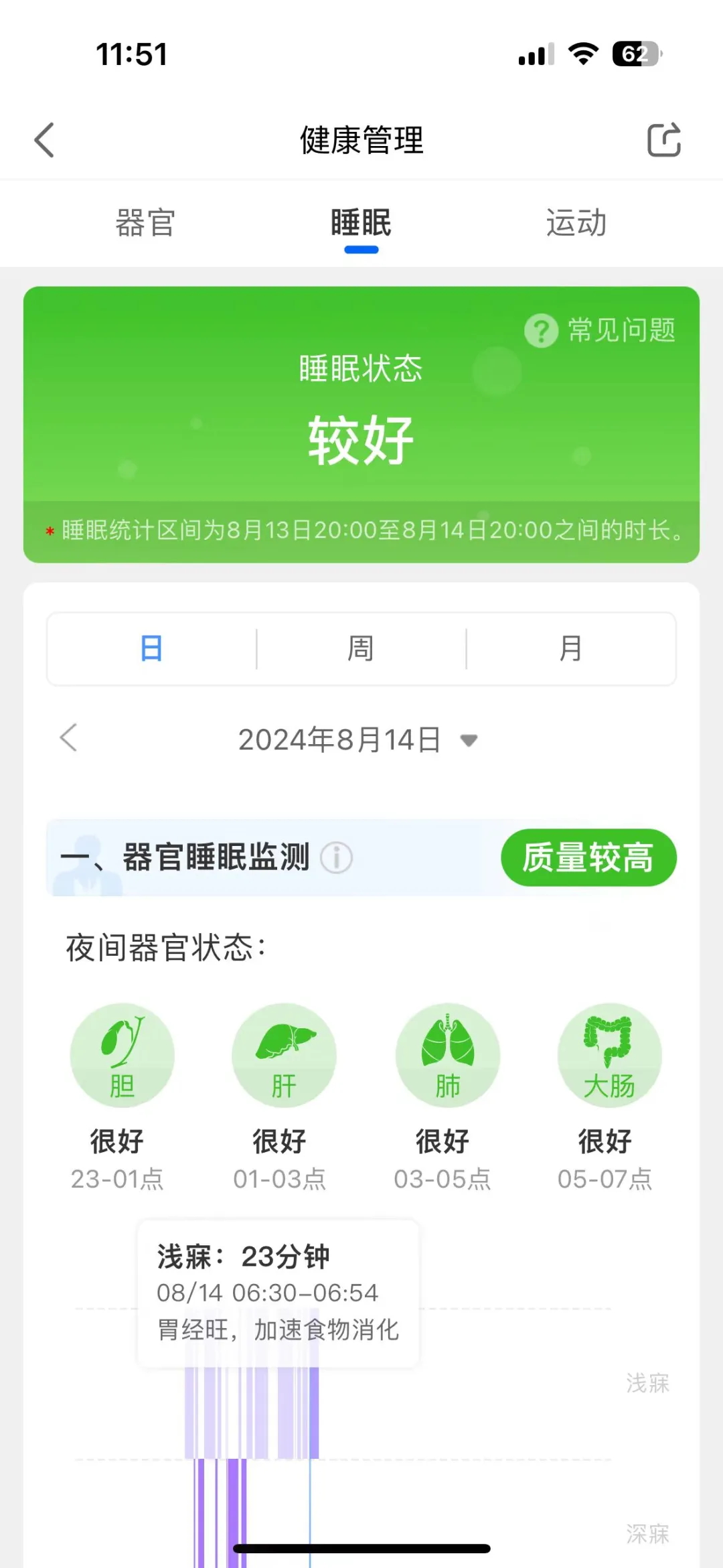This screenshot has width=723, height=1568.
Task: Open 常见问题 help
Action: (600, 330)
